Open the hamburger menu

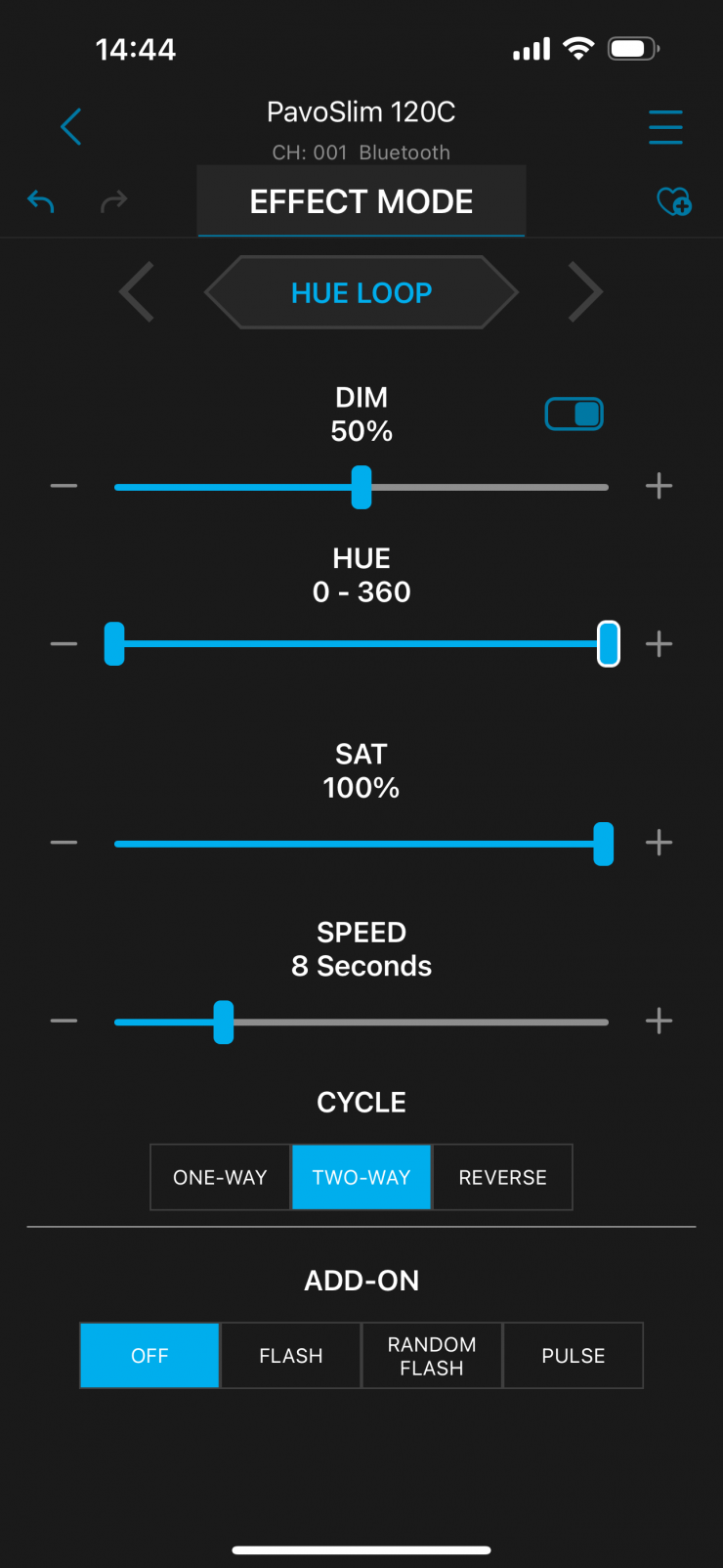(x=665, y=127)
